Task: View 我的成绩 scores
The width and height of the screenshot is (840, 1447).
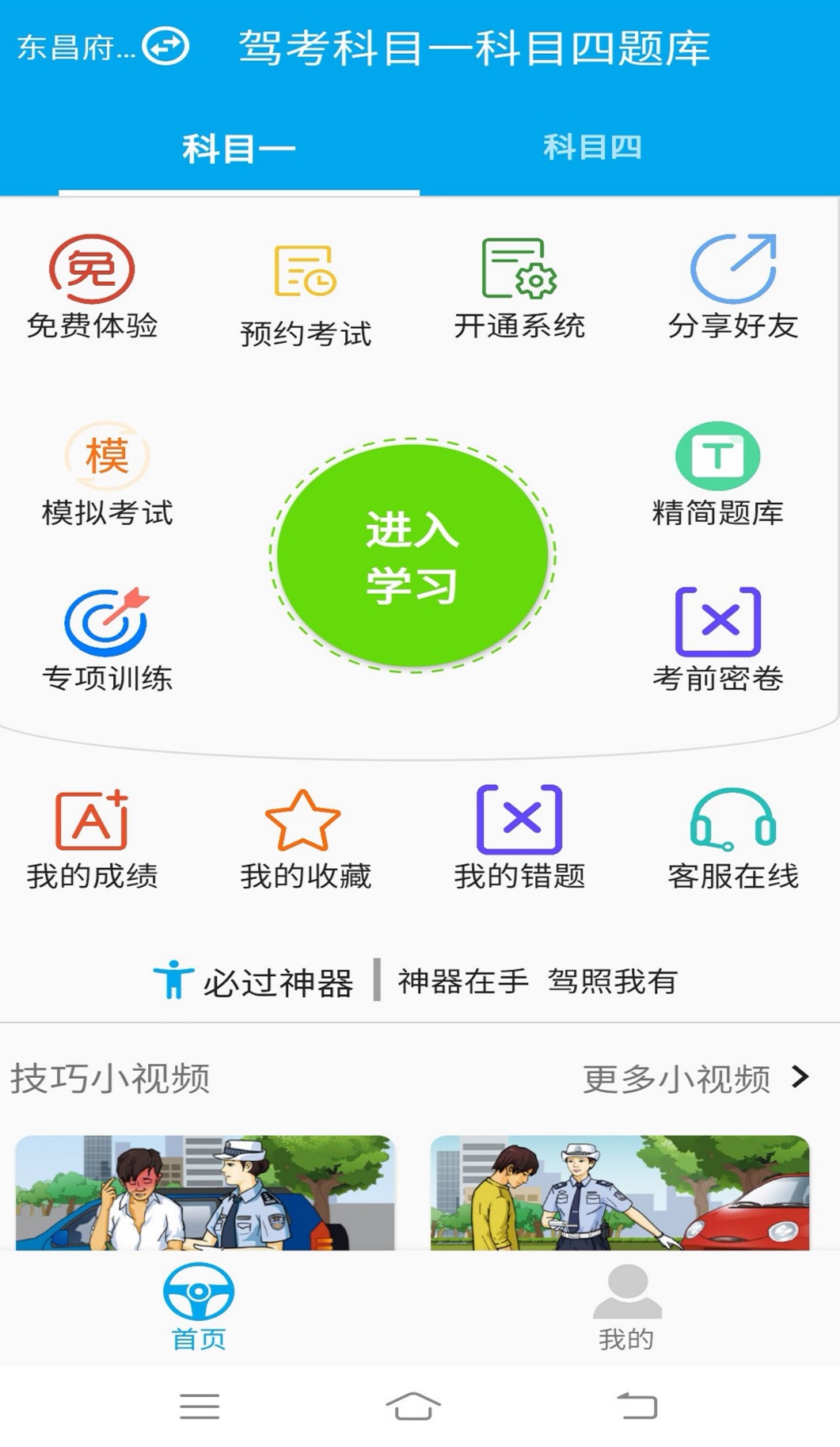Action: 92,839
